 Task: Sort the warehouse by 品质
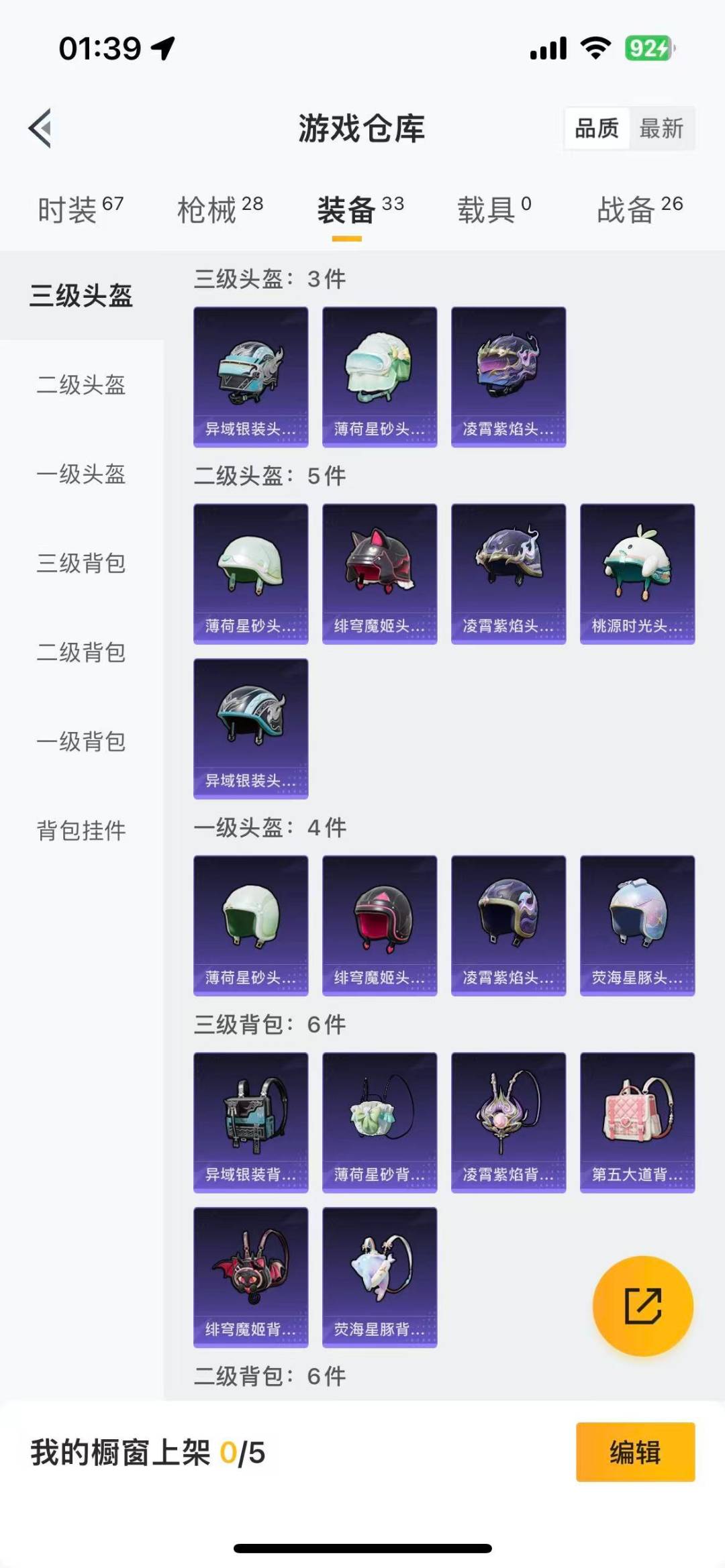click(x=597, y=127)
